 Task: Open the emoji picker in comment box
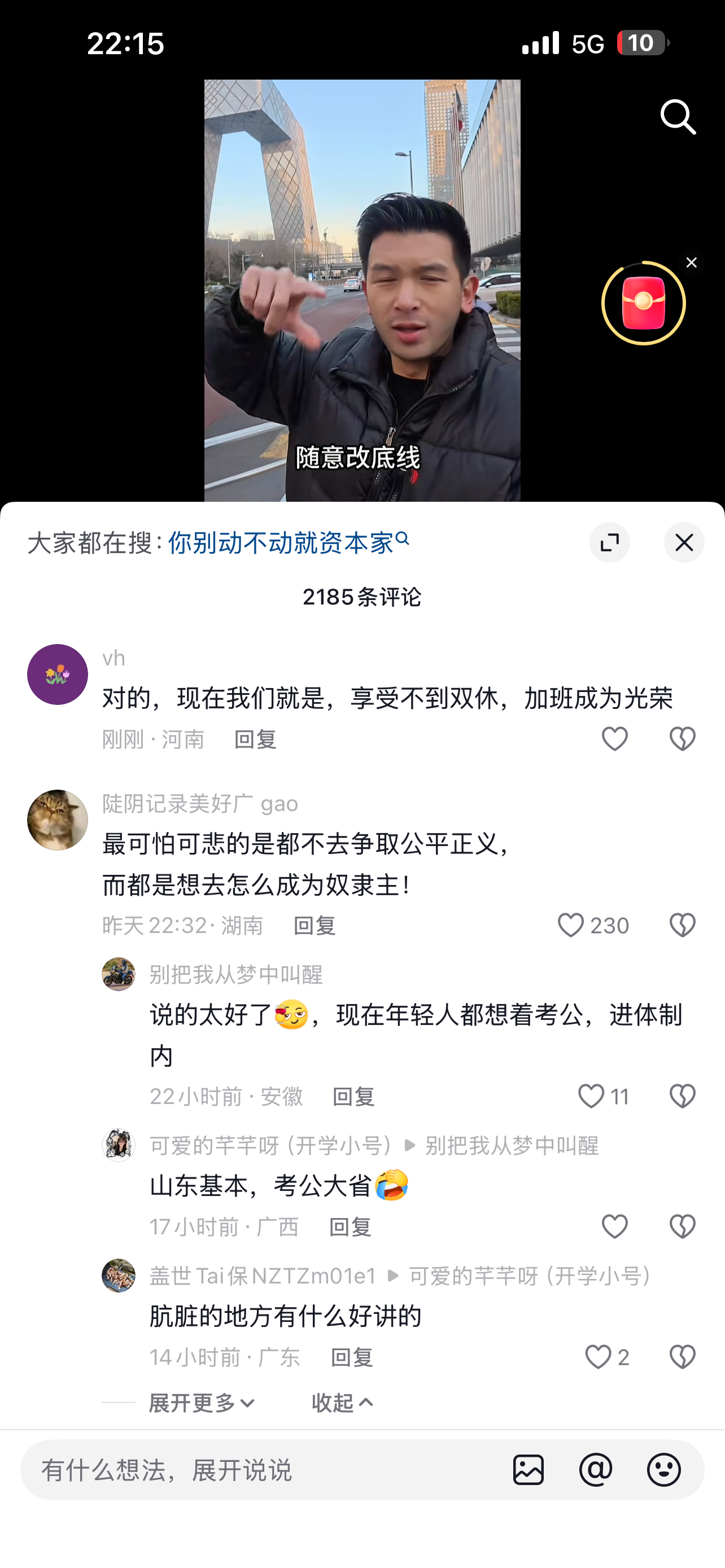tap(663, 1470)
